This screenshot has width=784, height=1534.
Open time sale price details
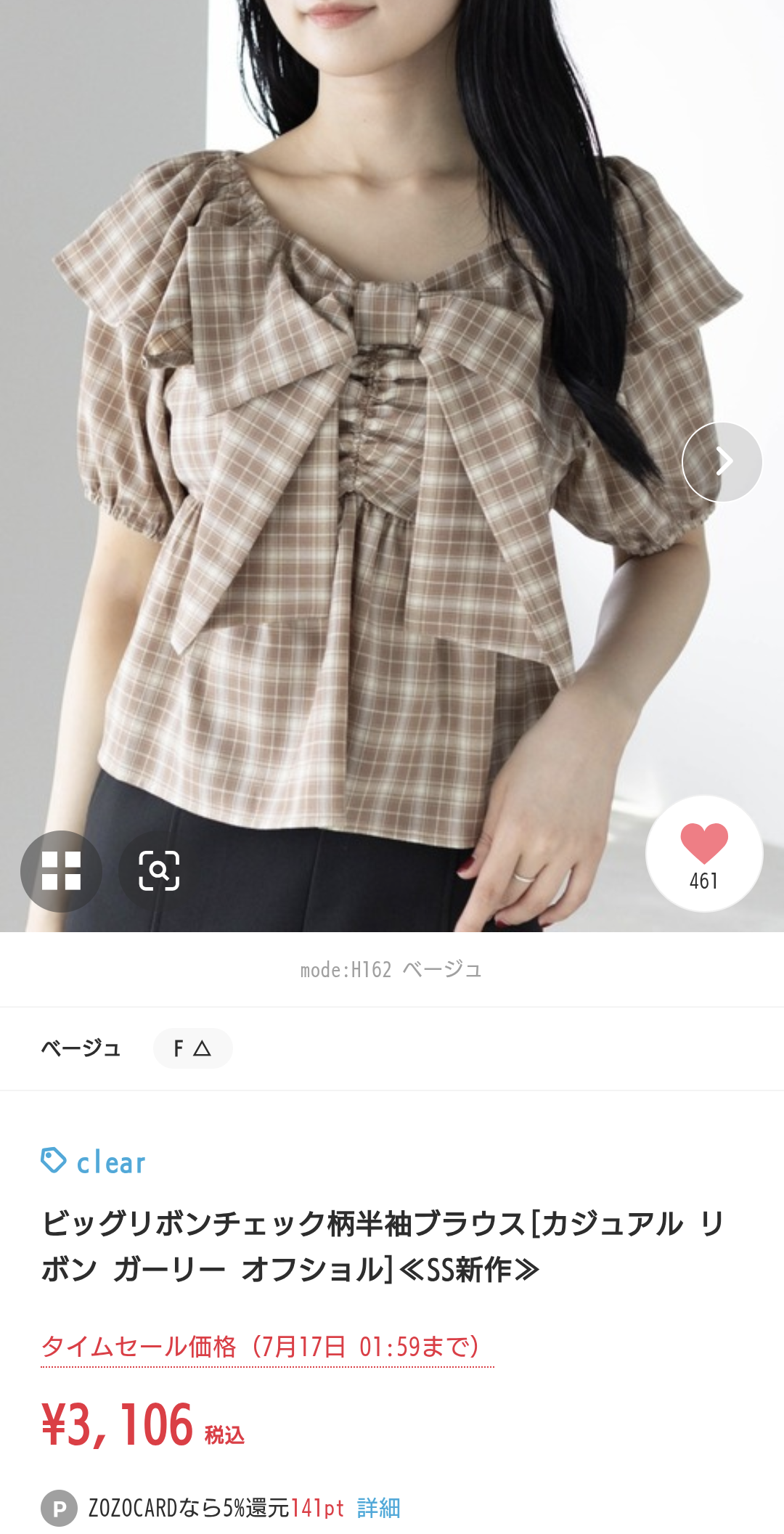tap(267, 1347)
